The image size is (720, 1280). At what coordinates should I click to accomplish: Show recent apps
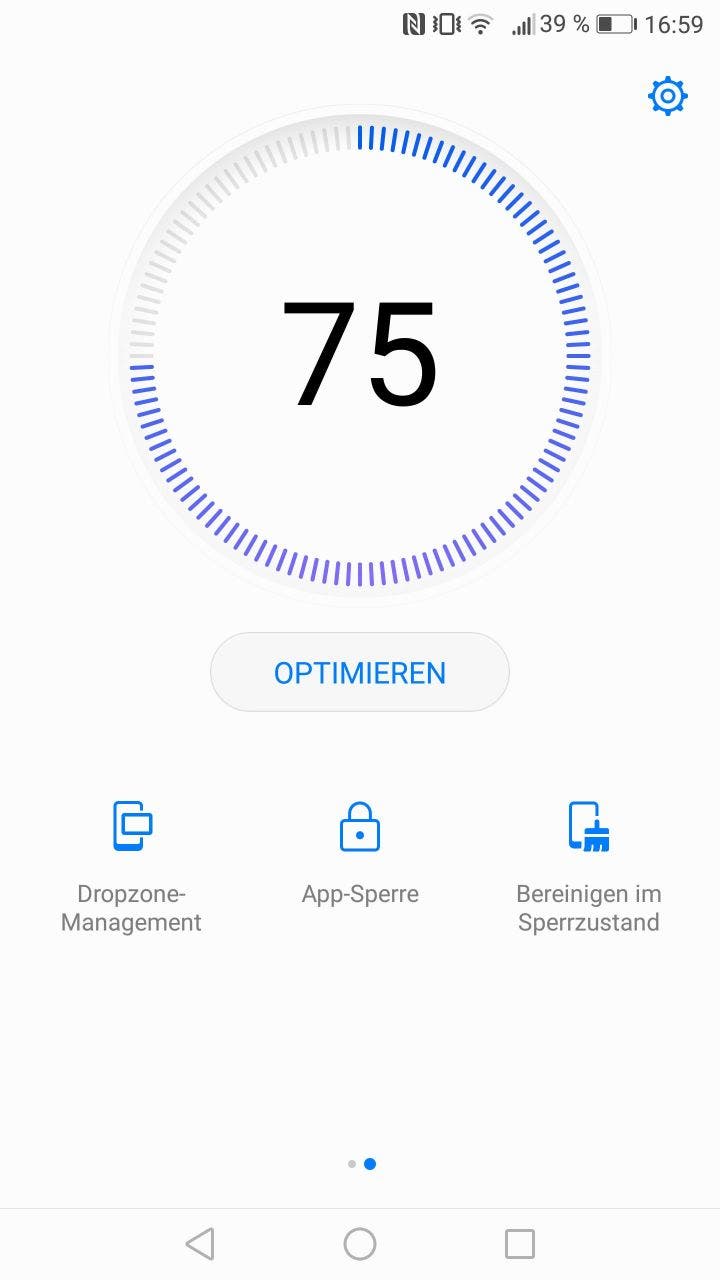tap(520, 1244)
